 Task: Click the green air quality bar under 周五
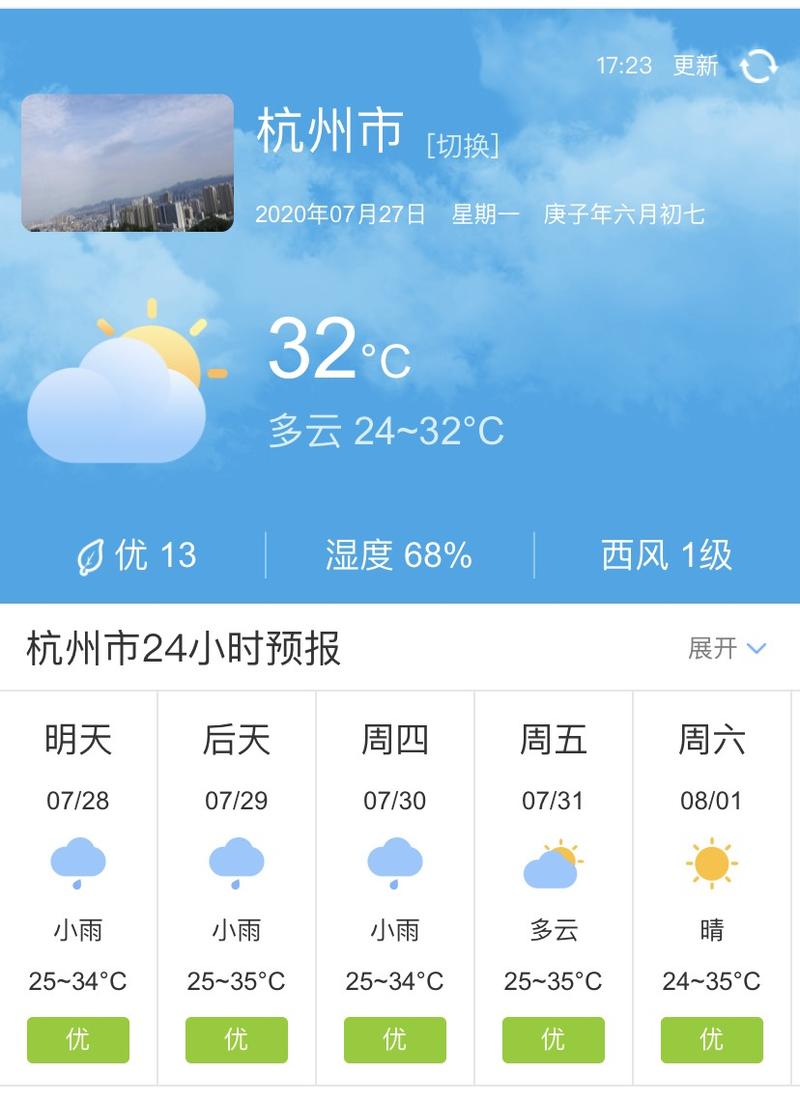[553, 1040]
